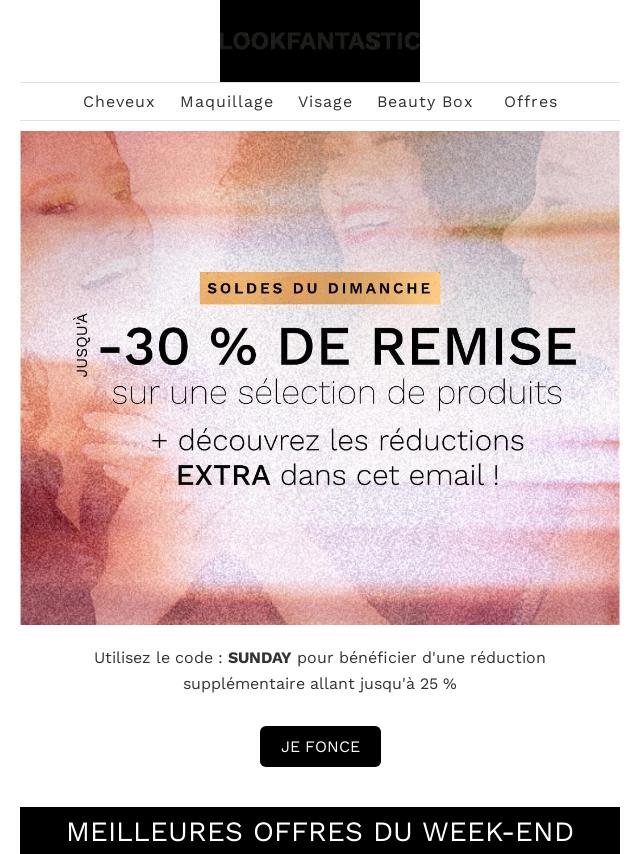Viewport: 640px width, 854px height.
Task: Tap the JE FONCE button
Action: [x=320, y=747]
